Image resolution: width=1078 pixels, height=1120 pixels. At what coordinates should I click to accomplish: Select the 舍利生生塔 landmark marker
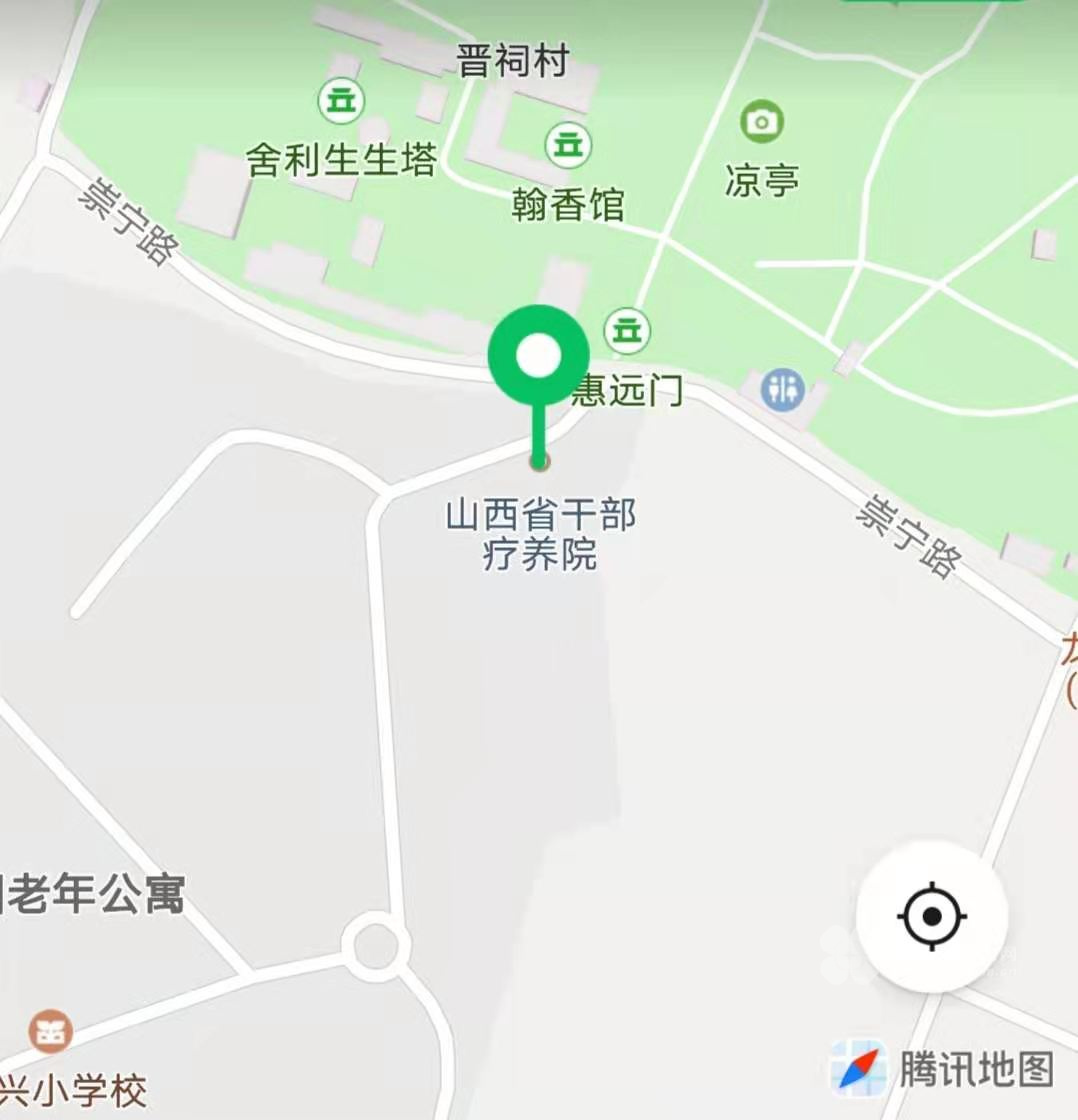click(342, 100)
